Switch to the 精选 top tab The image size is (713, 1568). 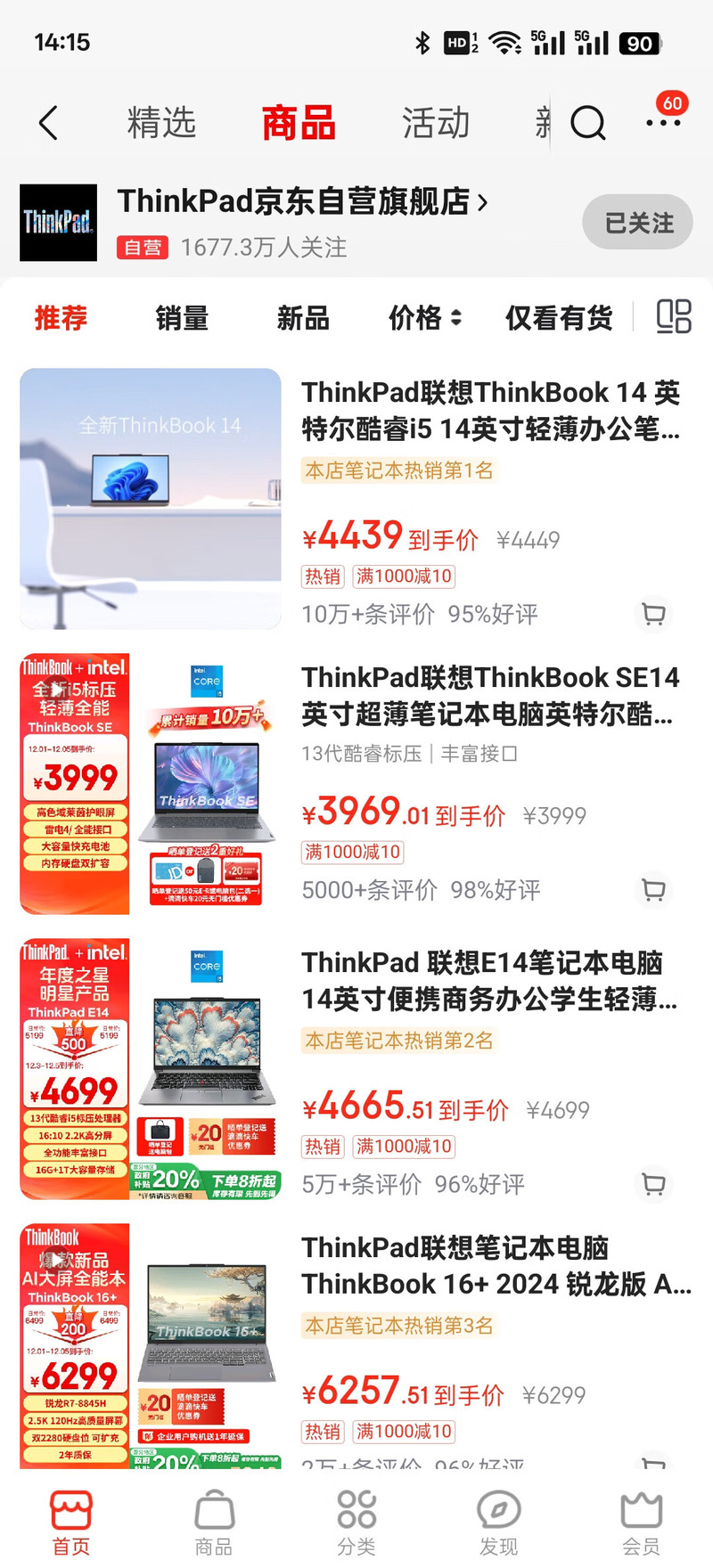click(161, 123)
